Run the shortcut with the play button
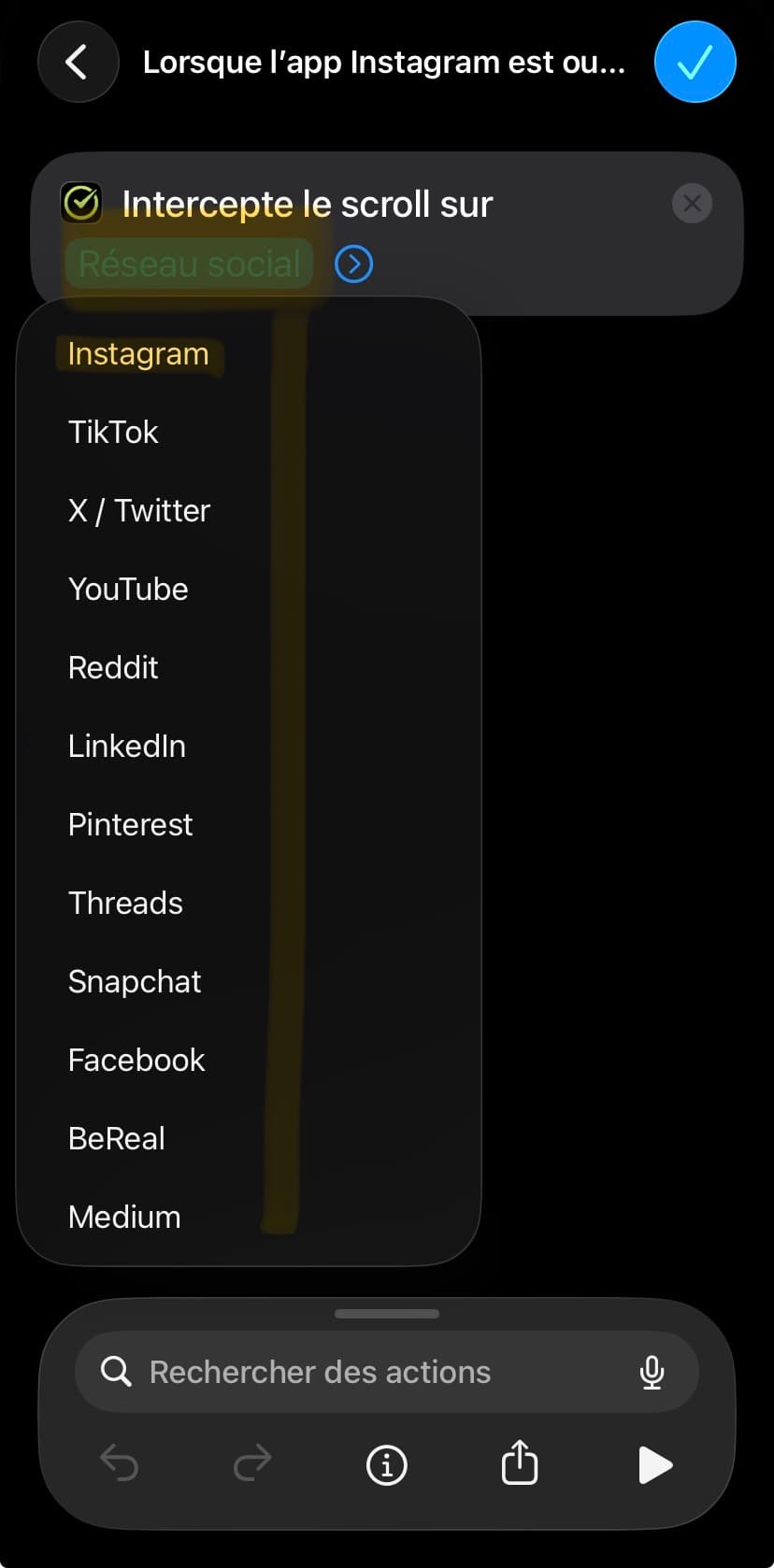The width and height of the screenshot is (774, 1568). pos(654,1464)
